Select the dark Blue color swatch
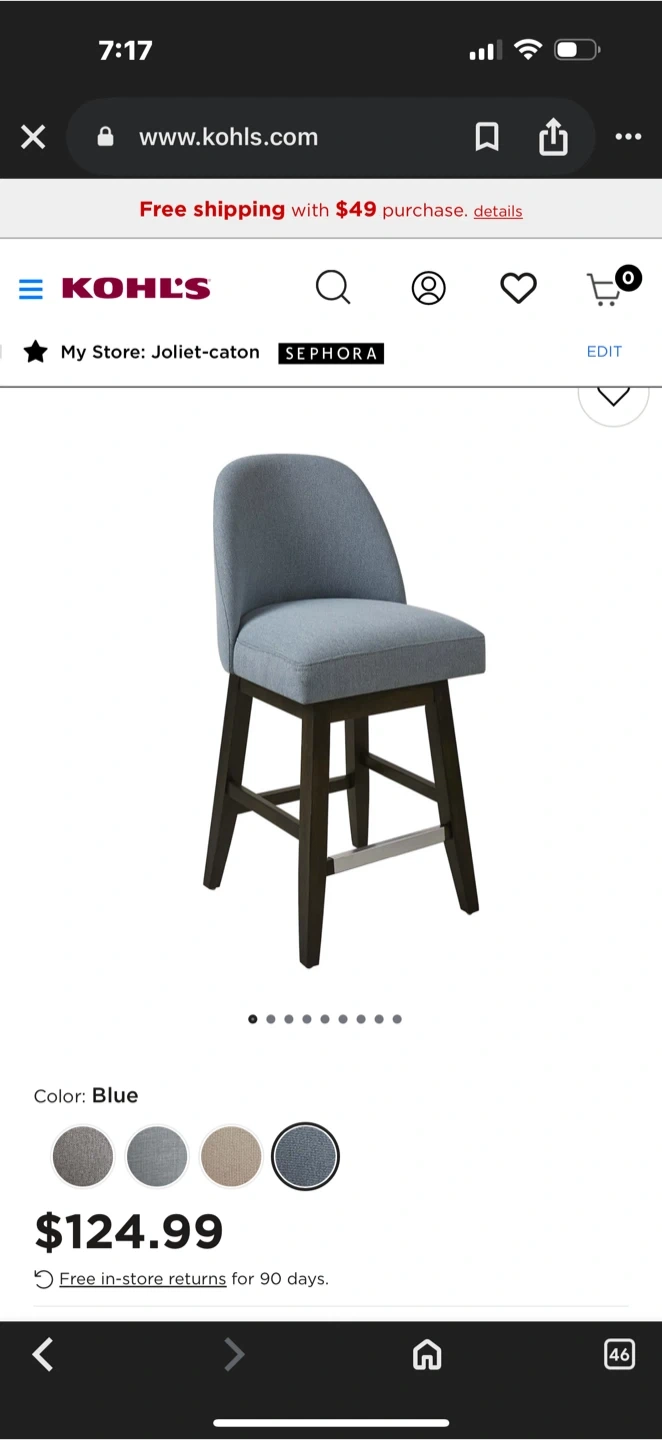 point(305,1156)
